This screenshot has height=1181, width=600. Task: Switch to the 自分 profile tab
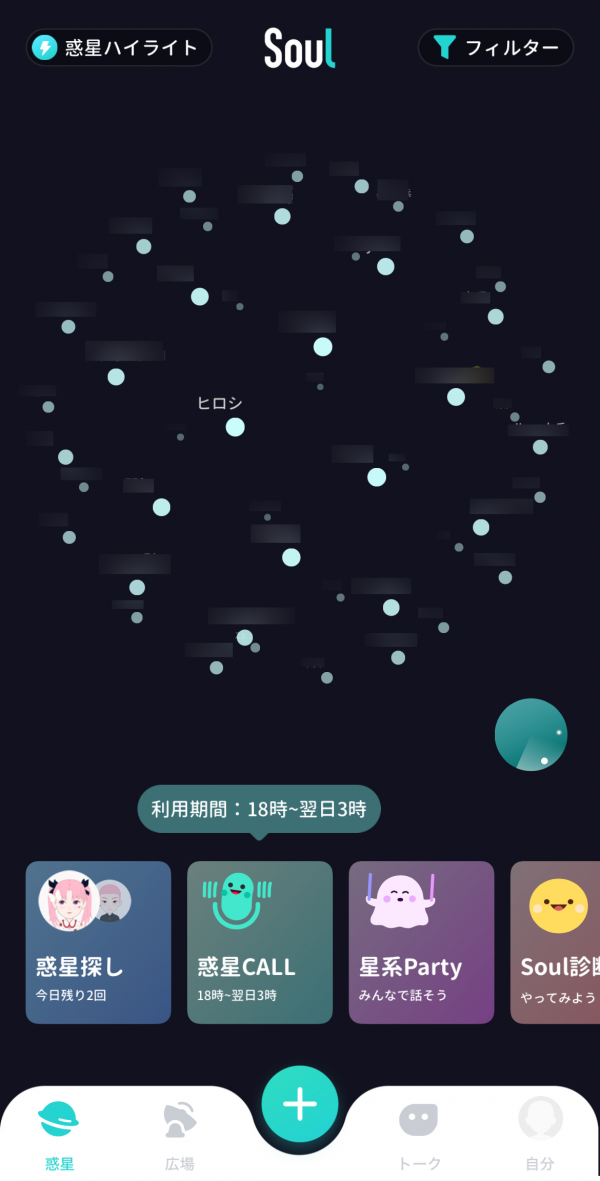pos(540,1135)
